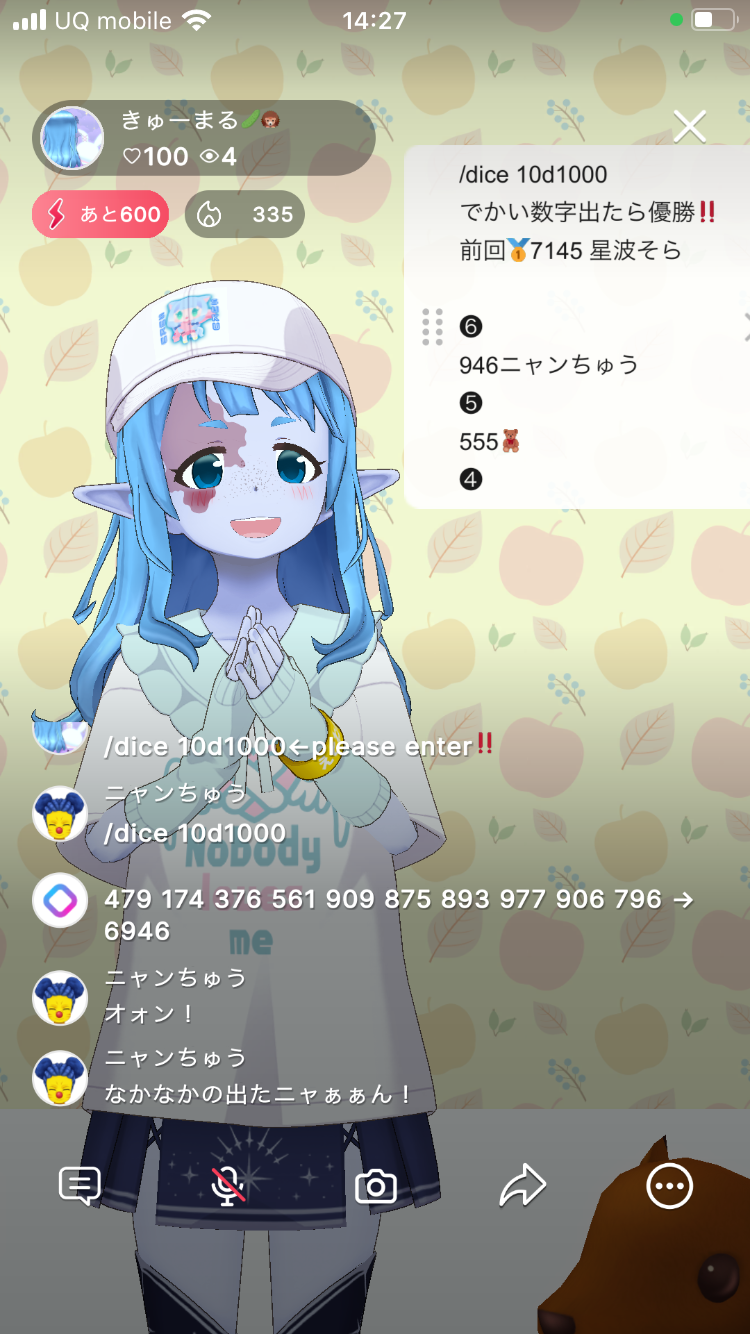Open the 335 flame points badge
The width and height of the screenshot is (750, 1334).
(x=245, y=214)
